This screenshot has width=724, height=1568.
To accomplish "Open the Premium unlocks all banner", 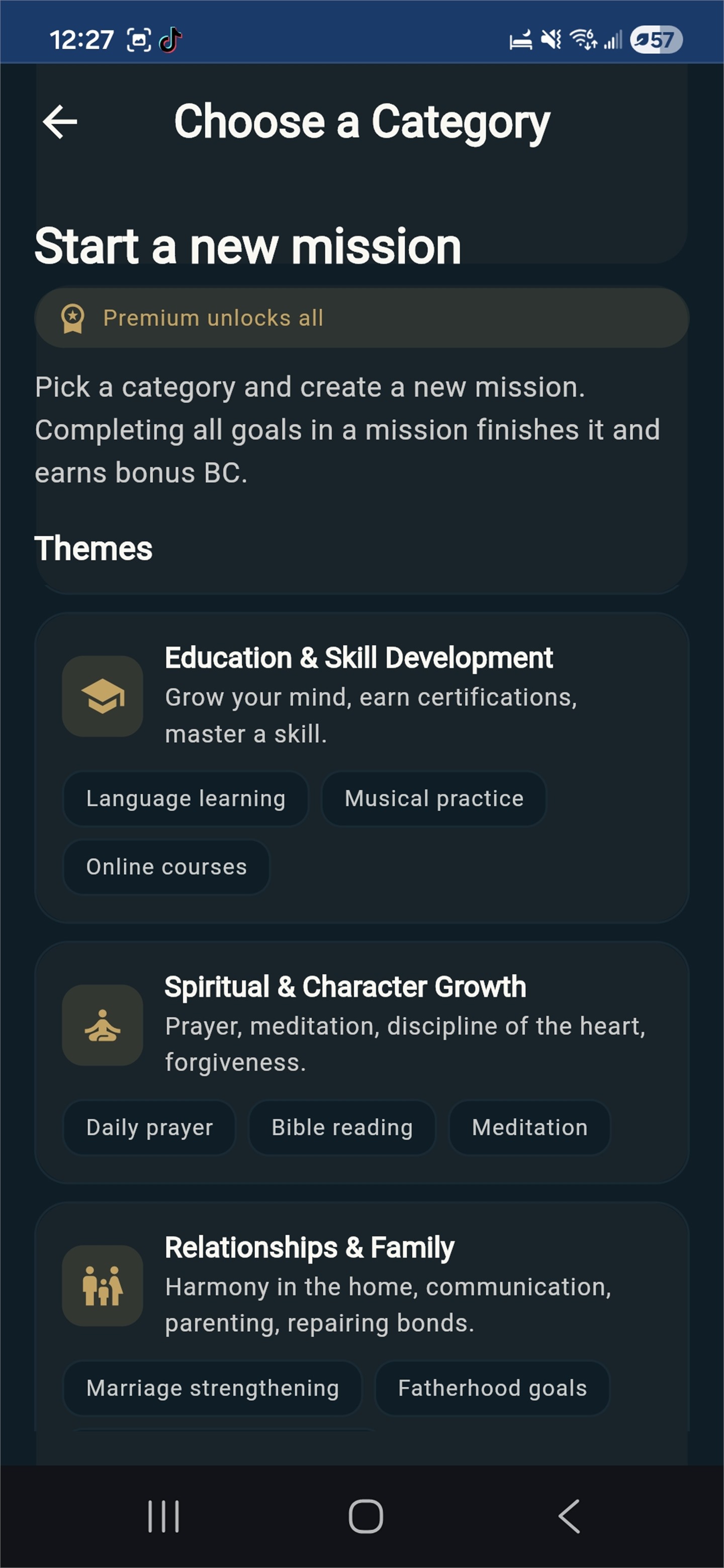I will [x=361, y=318].
